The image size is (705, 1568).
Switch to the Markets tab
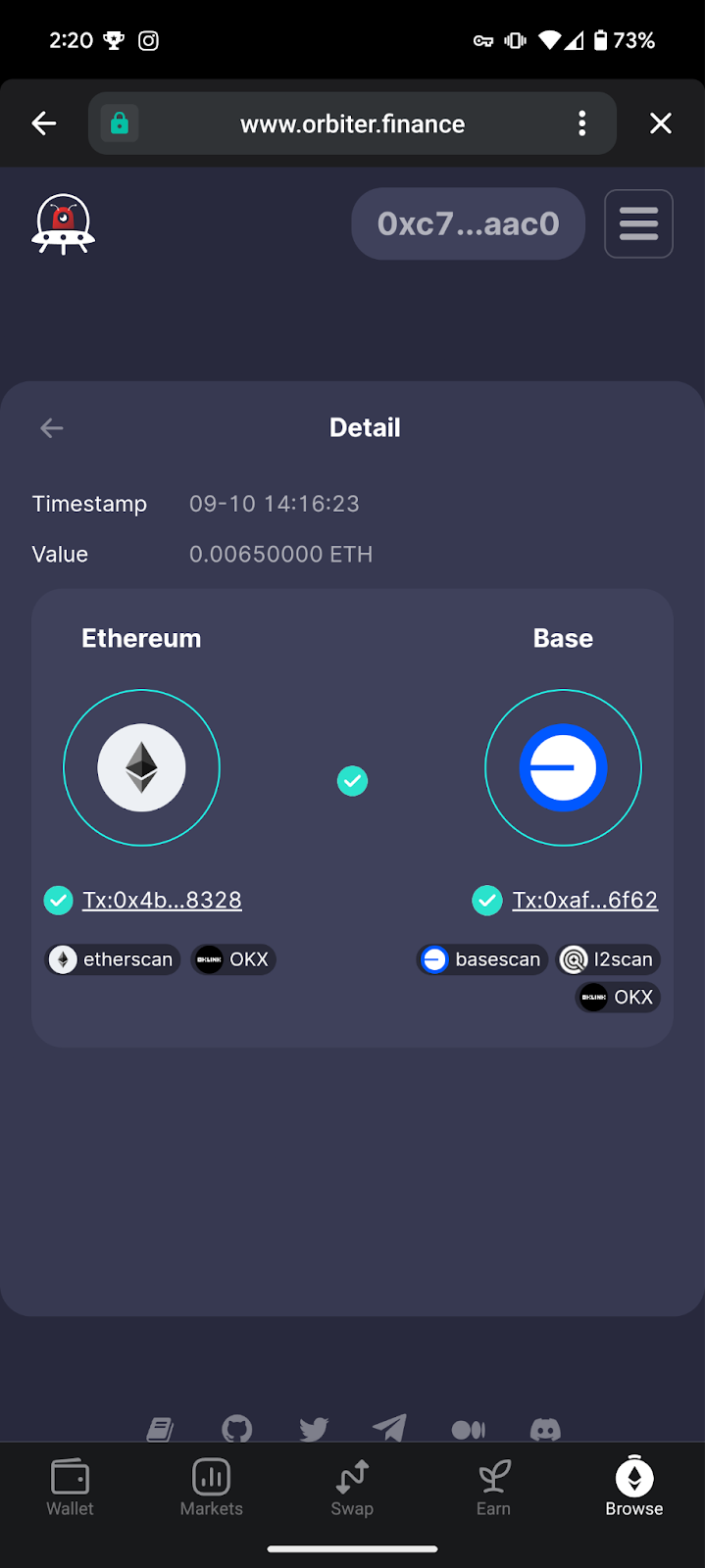click(x=212, y=1488)
